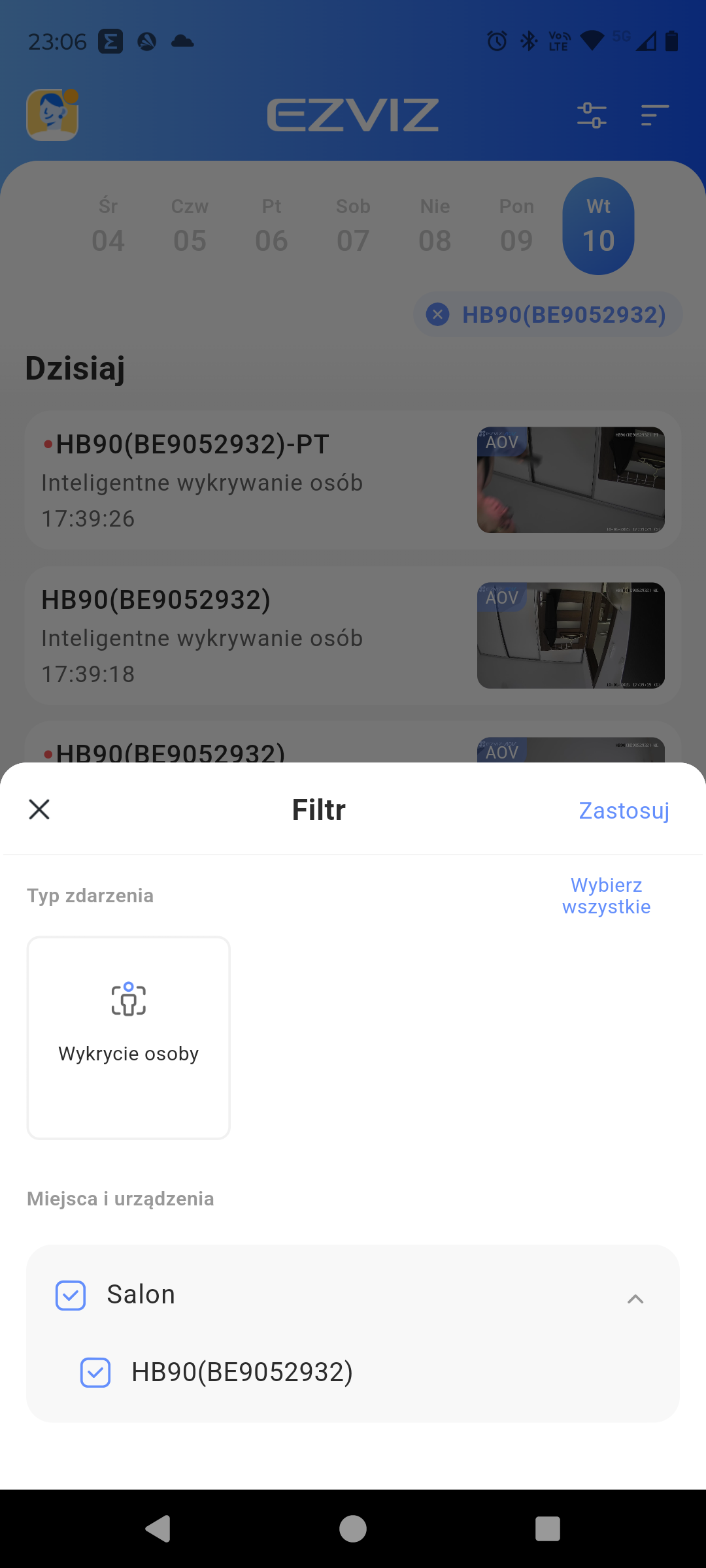Apply the filter with Zastosuj
The width and height of the screenshot is (706, 1568).
tap(624, 810)
